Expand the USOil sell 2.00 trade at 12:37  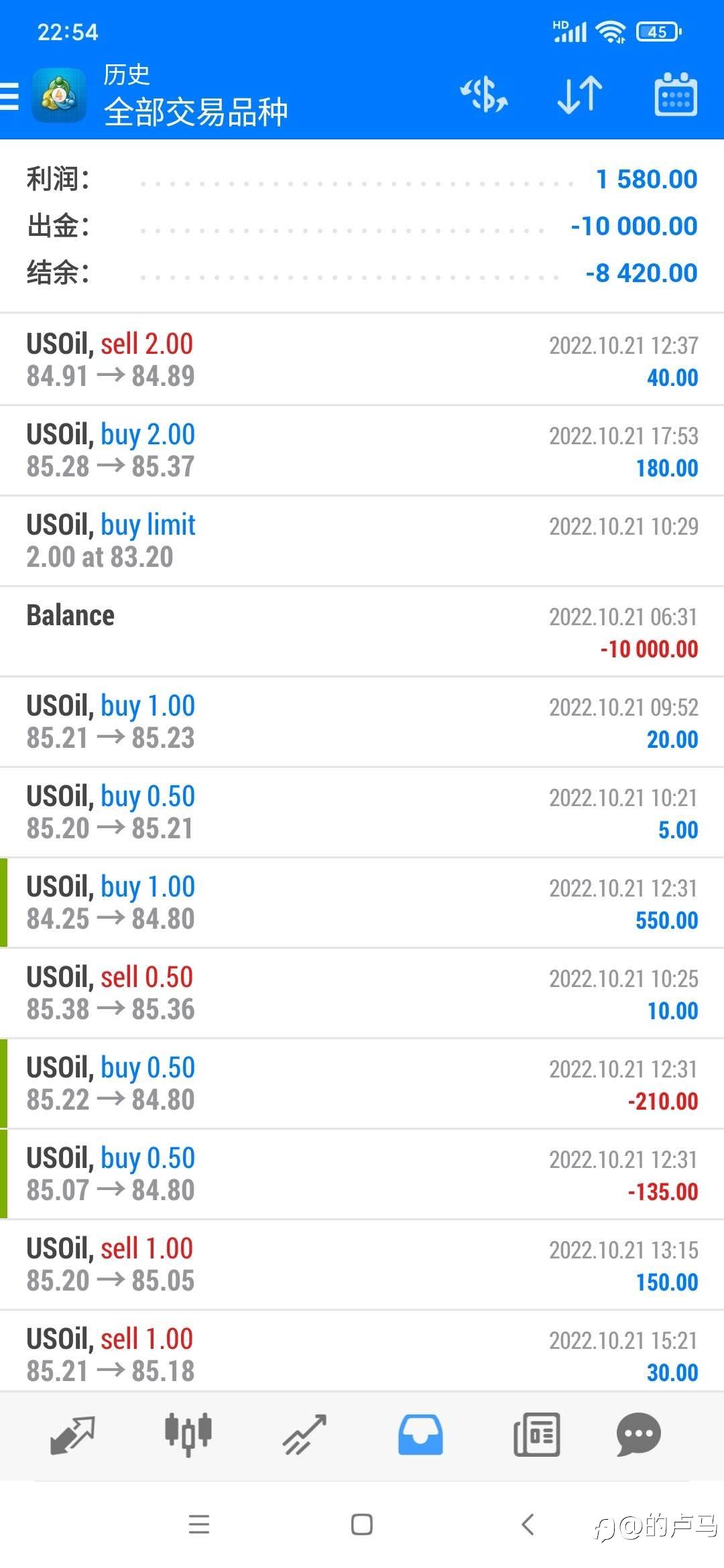(x=362, y=360)
